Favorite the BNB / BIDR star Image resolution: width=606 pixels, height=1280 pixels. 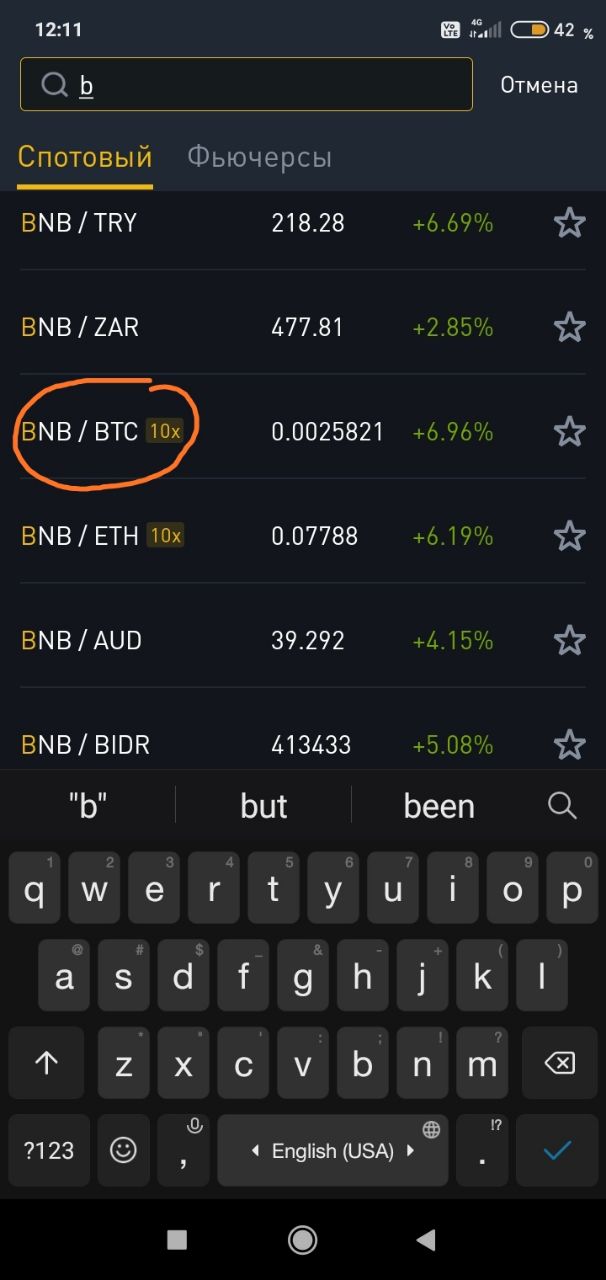tap(569, 744)
